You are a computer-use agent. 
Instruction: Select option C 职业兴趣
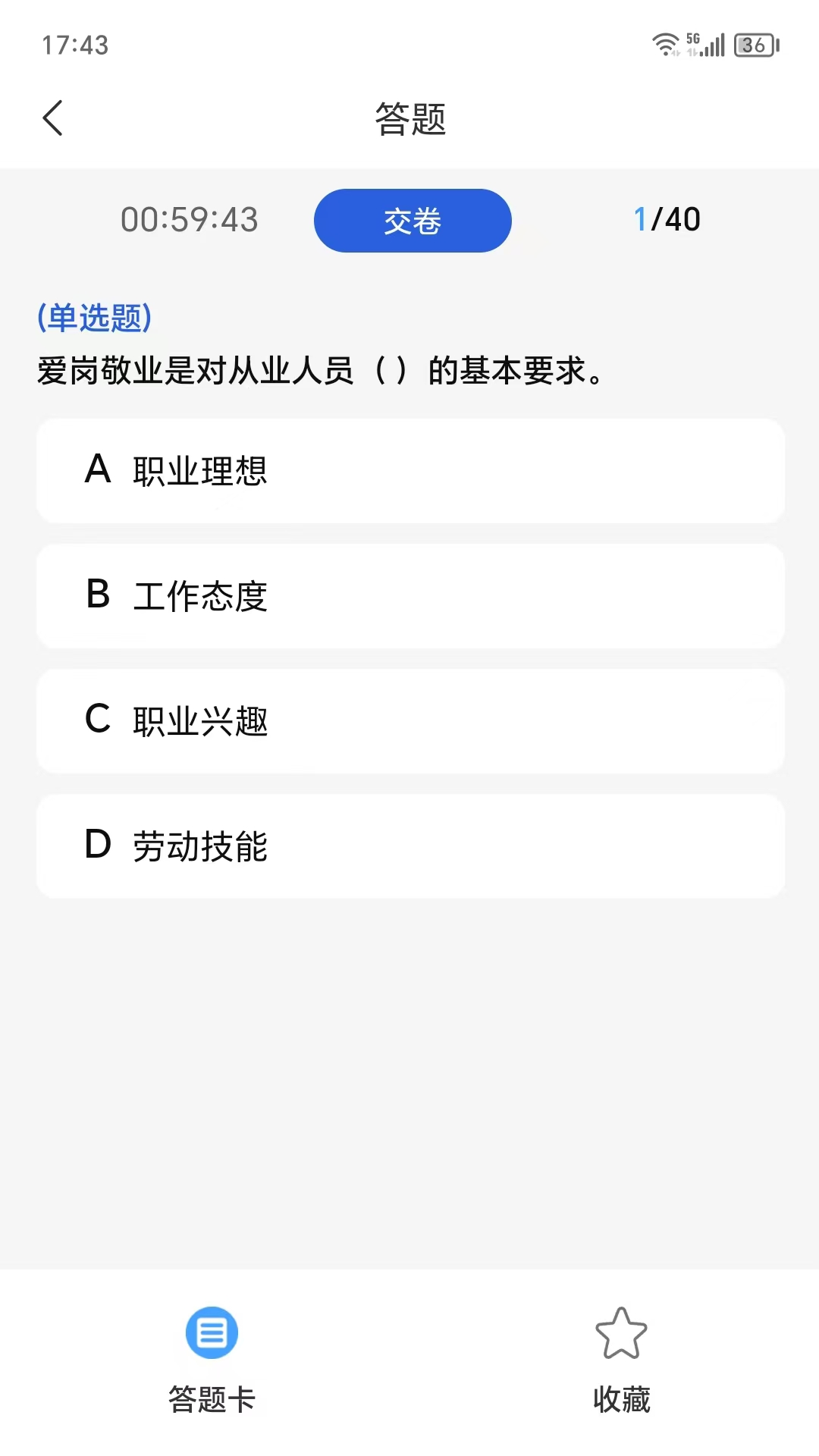409,721
